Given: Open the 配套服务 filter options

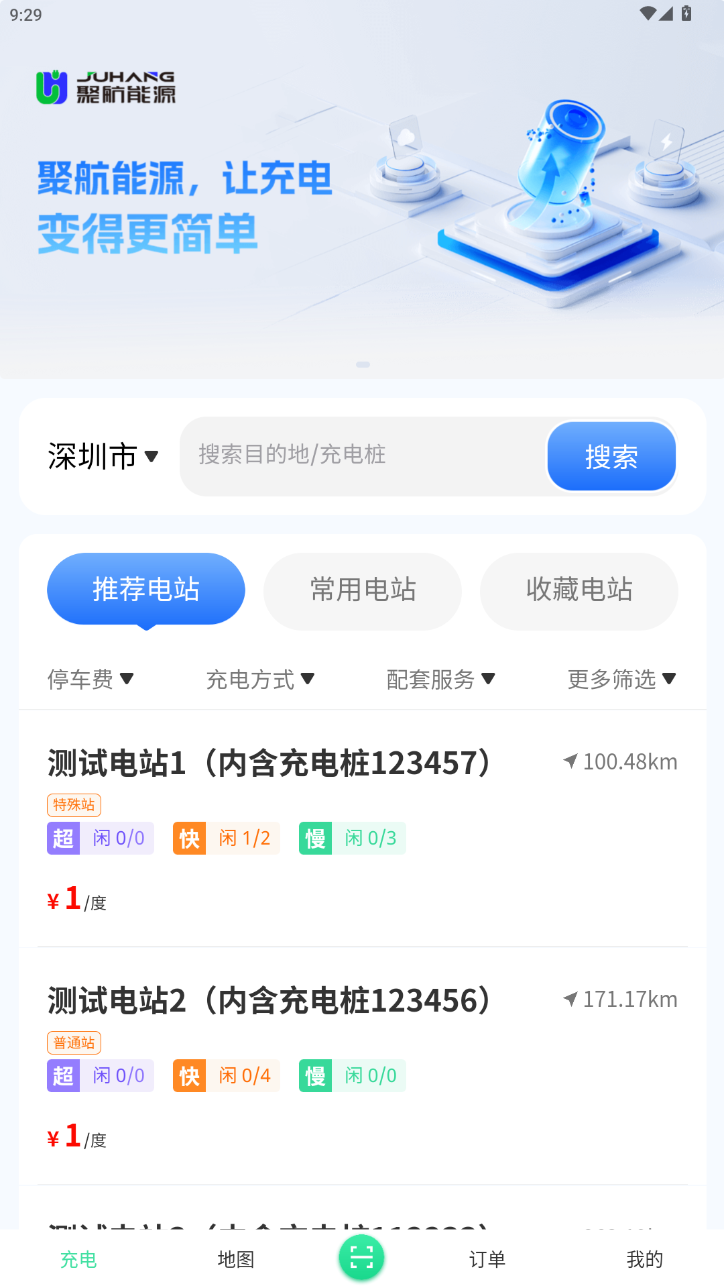Looking at the screenshot, I should click(441, 680).
